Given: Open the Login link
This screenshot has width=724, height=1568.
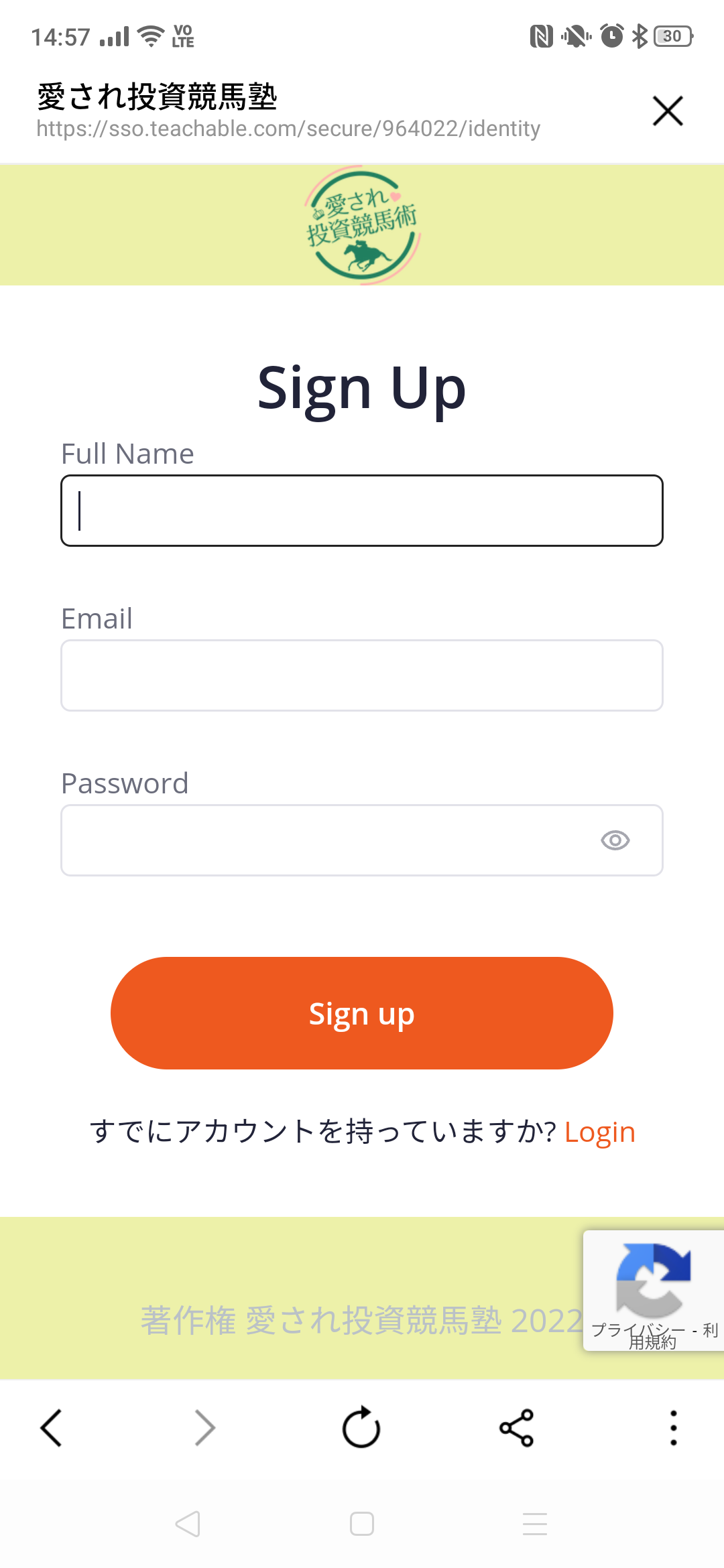Looking at the screenshot, I should 600,1132.
